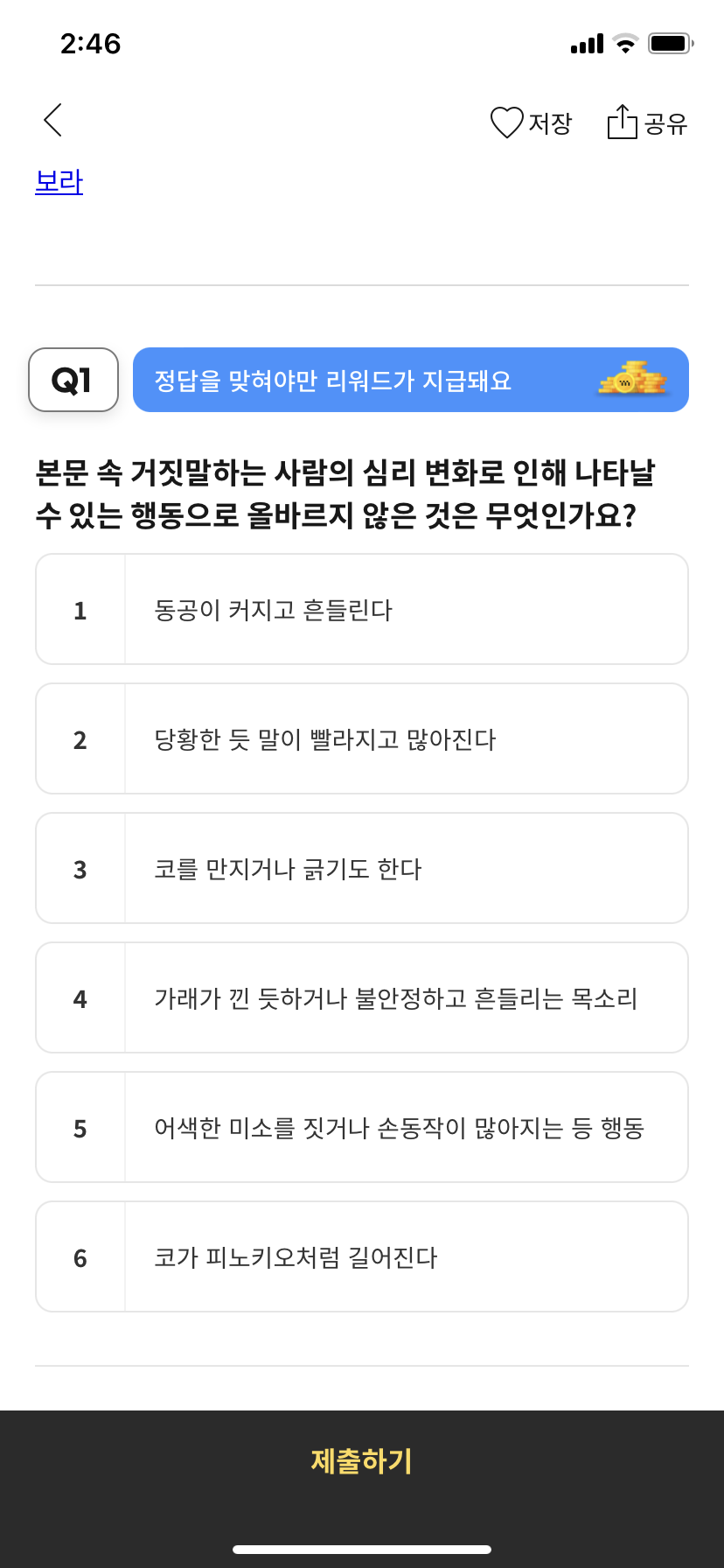Choose option 5 about awkward smile
Image resolution: width=724 pixels, height=1568 pixels.
(362, 1127)
